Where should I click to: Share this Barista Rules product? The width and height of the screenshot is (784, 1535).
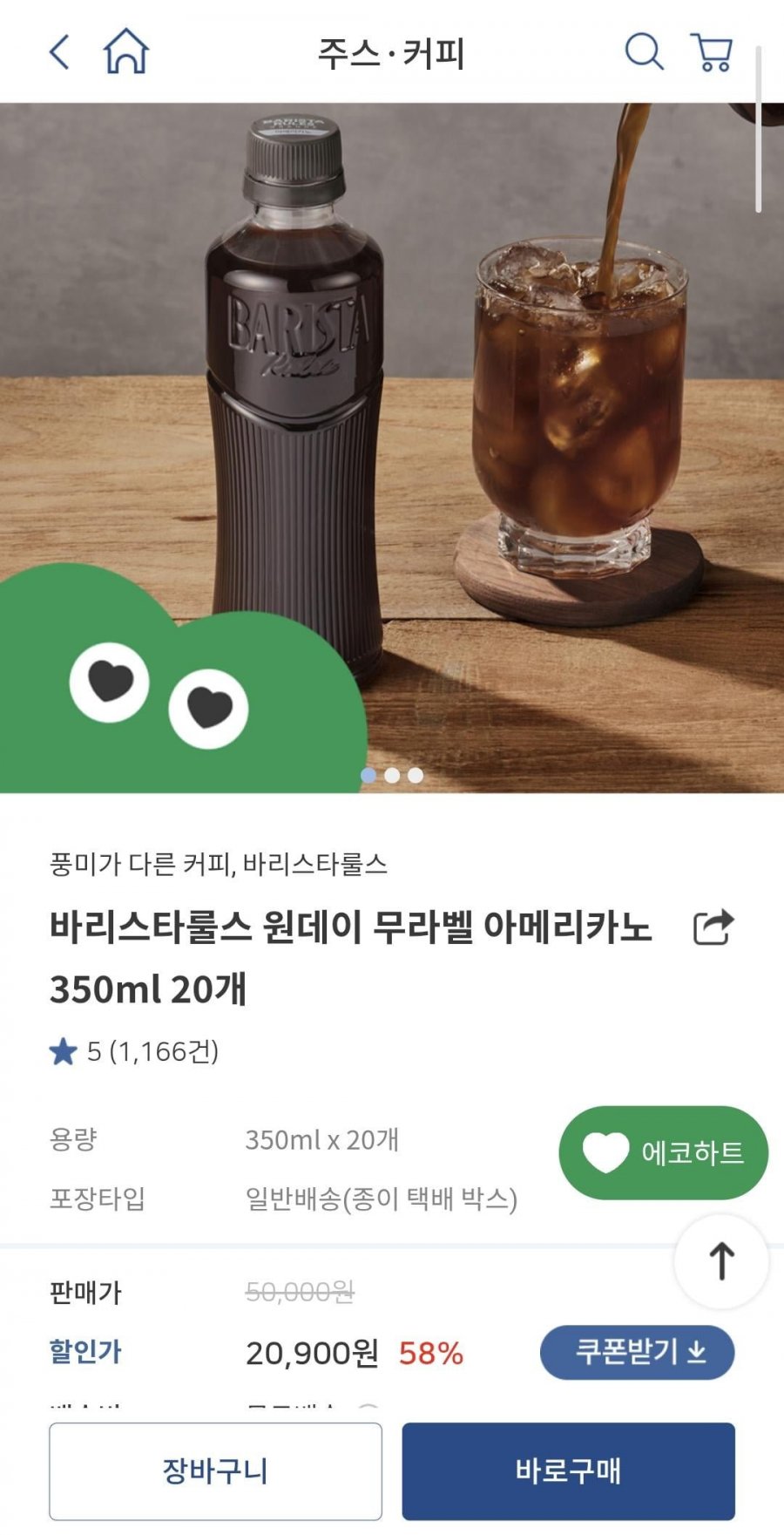(x=713, y=927)
